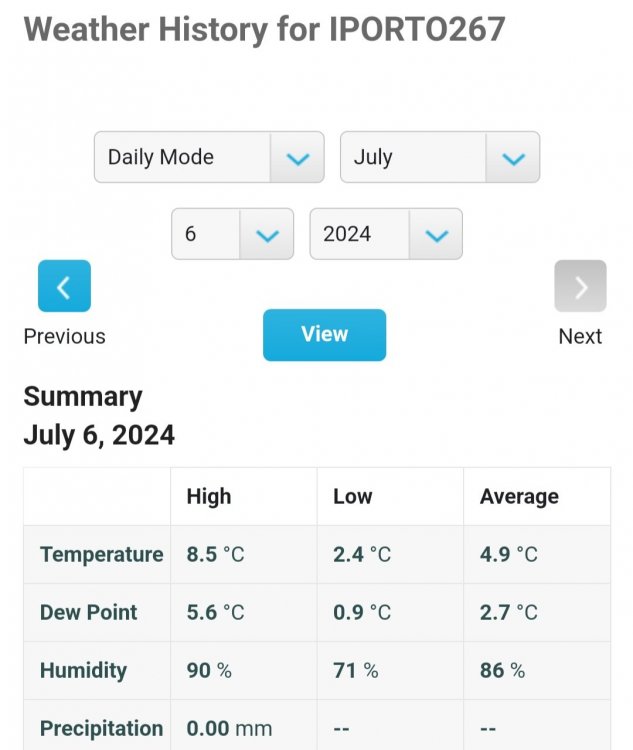Go to the next day
The image size is (633, 750).
580,287
